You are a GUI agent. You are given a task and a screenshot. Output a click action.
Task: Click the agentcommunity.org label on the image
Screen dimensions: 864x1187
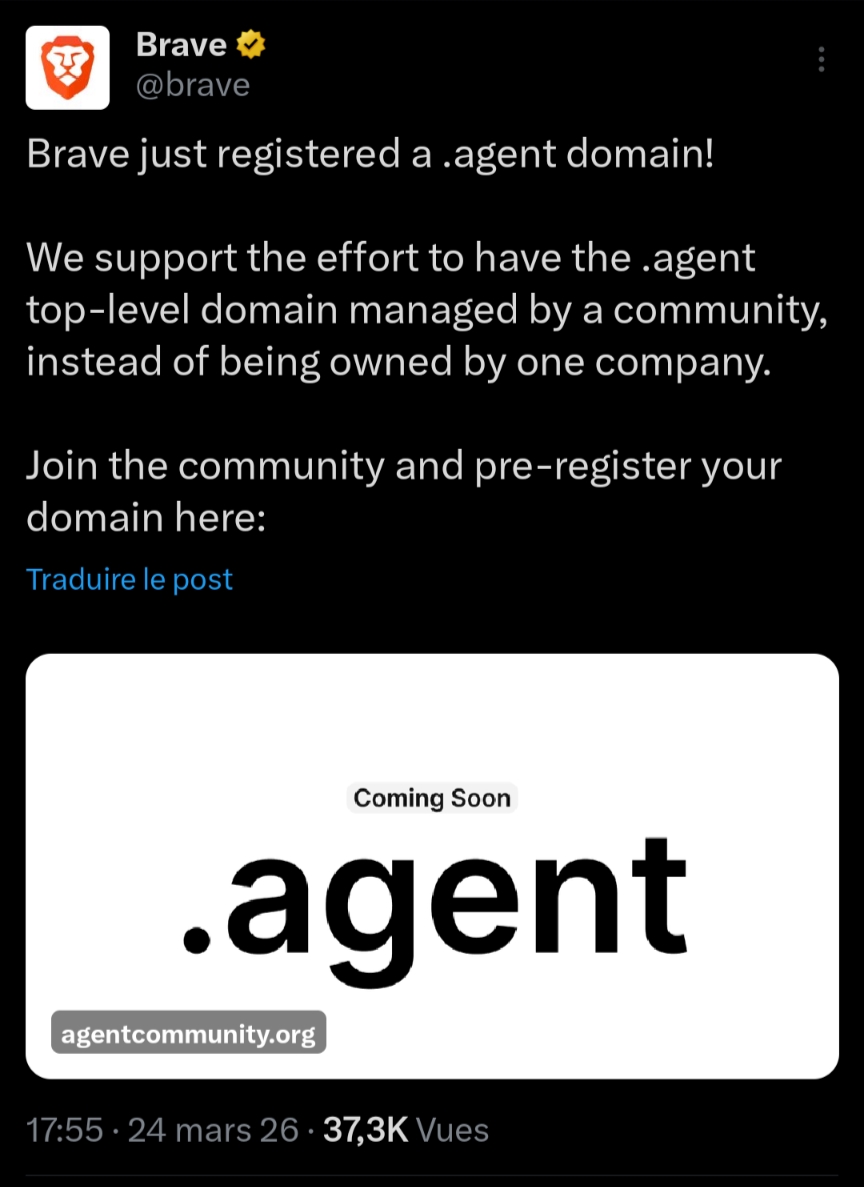pyautogui.click(x=188, y=1032)
